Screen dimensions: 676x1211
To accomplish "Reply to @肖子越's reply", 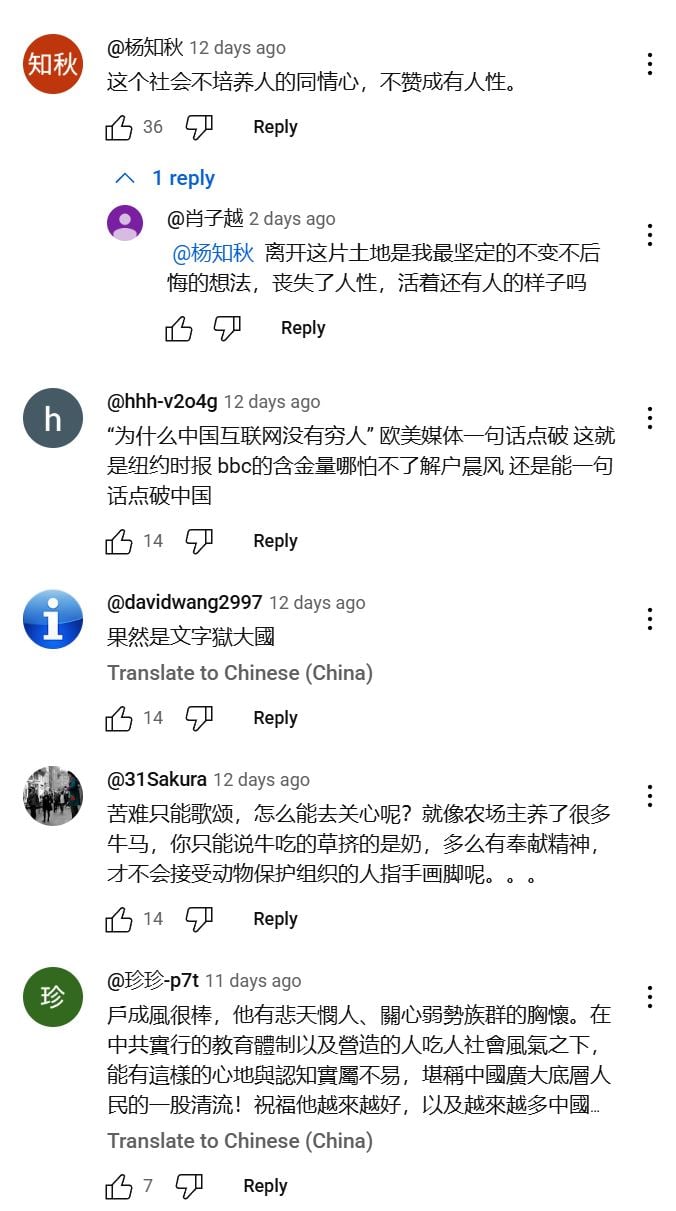I will (x=303, y=328).
